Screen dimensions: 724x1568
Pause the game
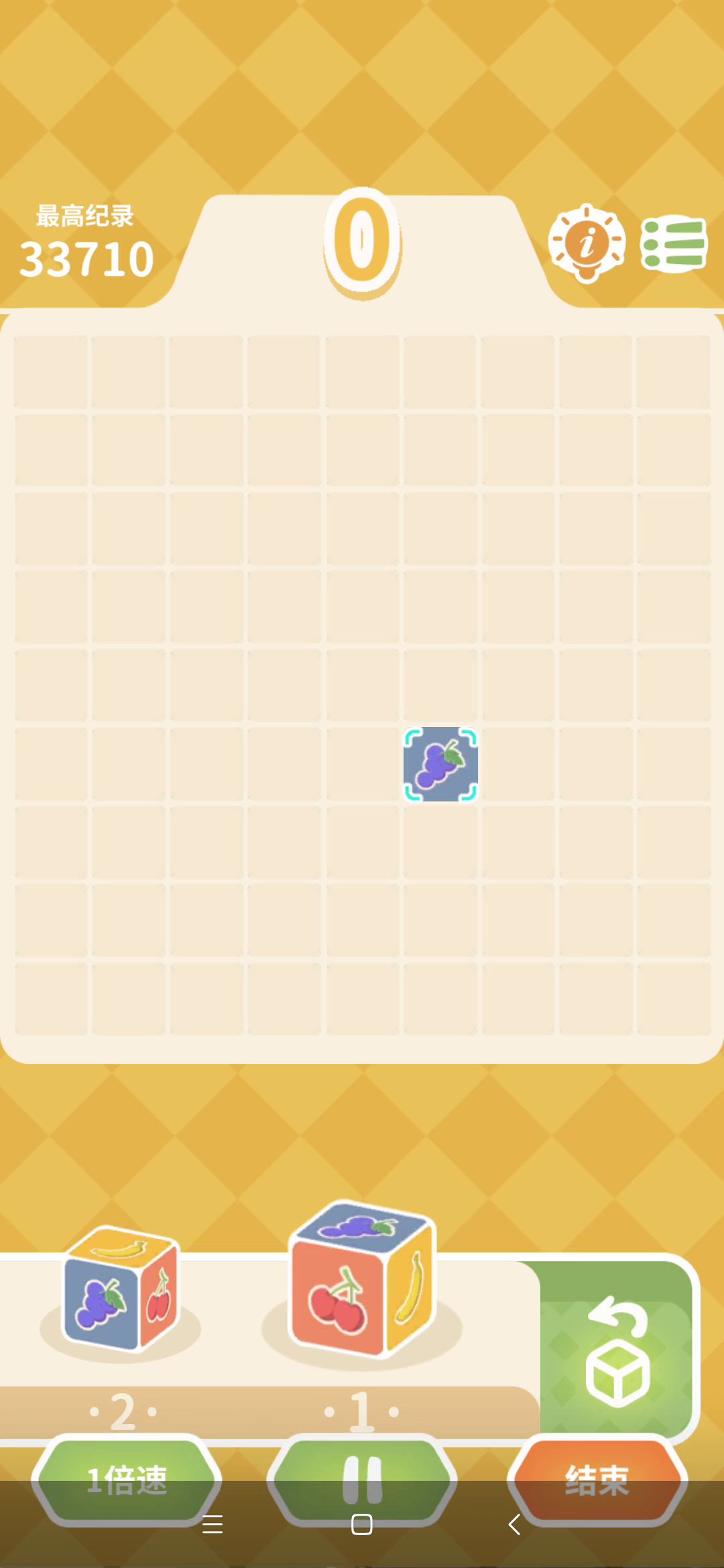tap(362, 1478)
